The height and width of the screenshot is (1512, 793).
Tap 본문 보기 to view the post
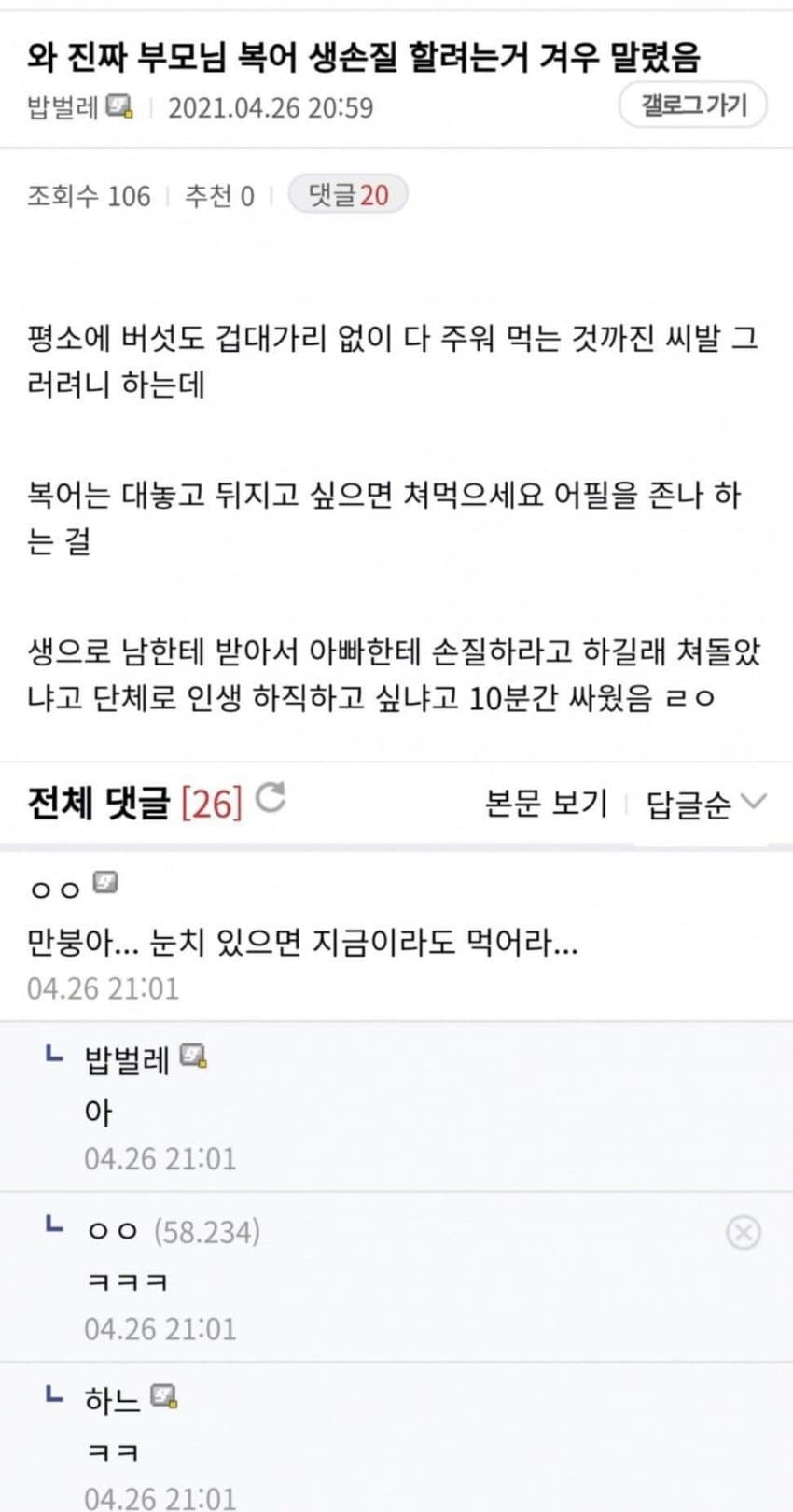pos(546,803)
